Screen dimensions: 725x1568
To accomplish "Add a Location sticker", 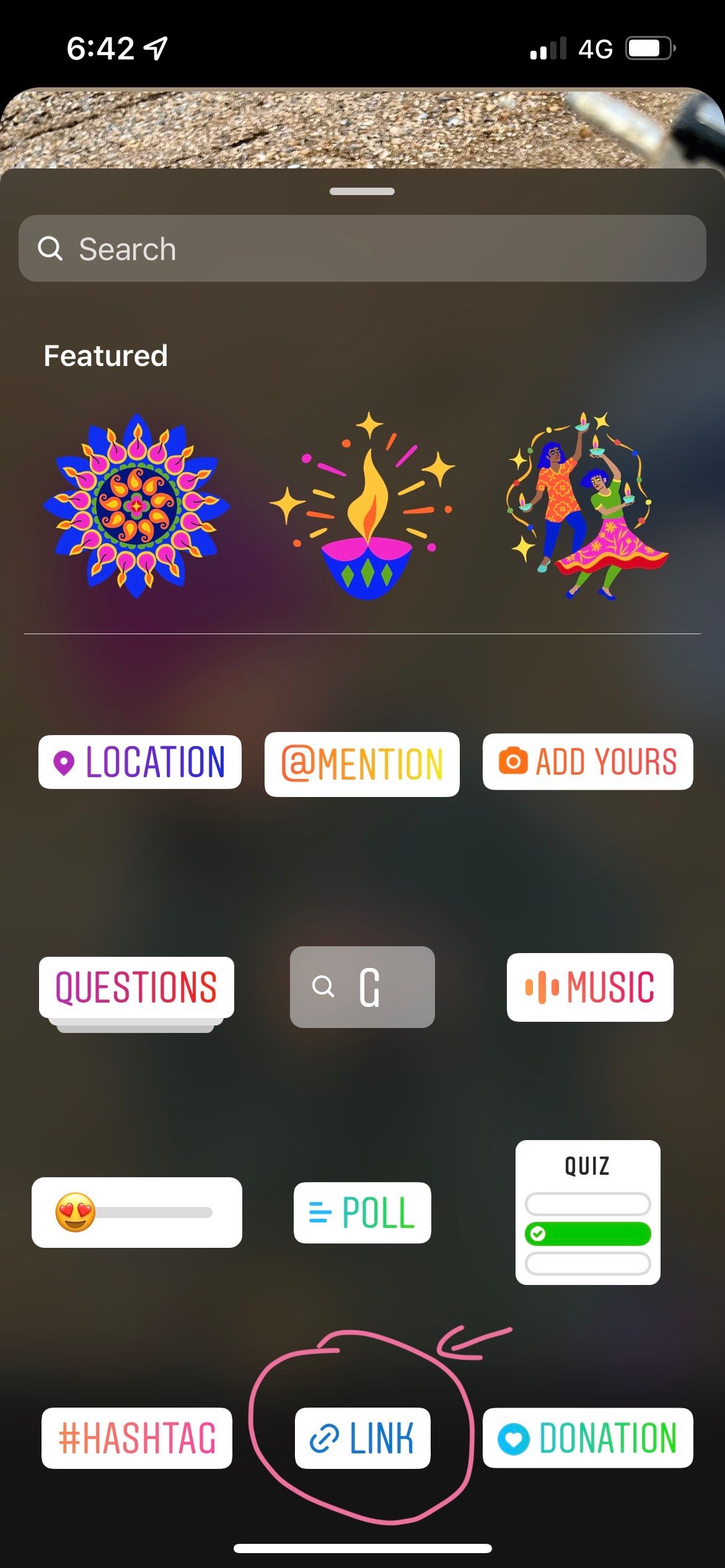I will click(140, 762).
